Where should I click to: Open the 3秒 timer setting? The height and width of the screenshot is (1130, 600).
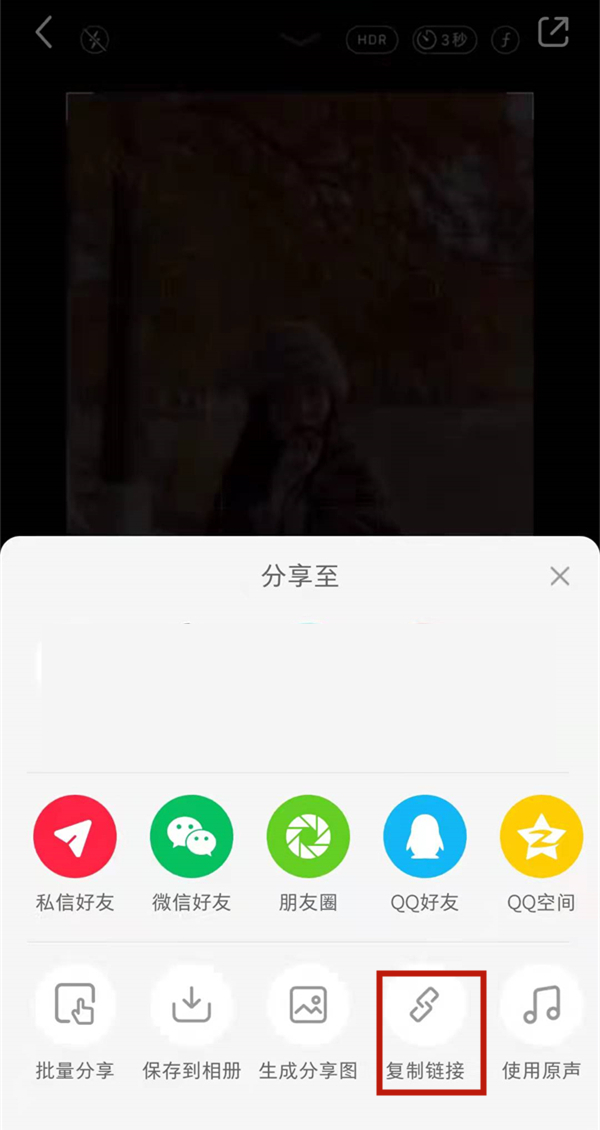click(445, 40)
